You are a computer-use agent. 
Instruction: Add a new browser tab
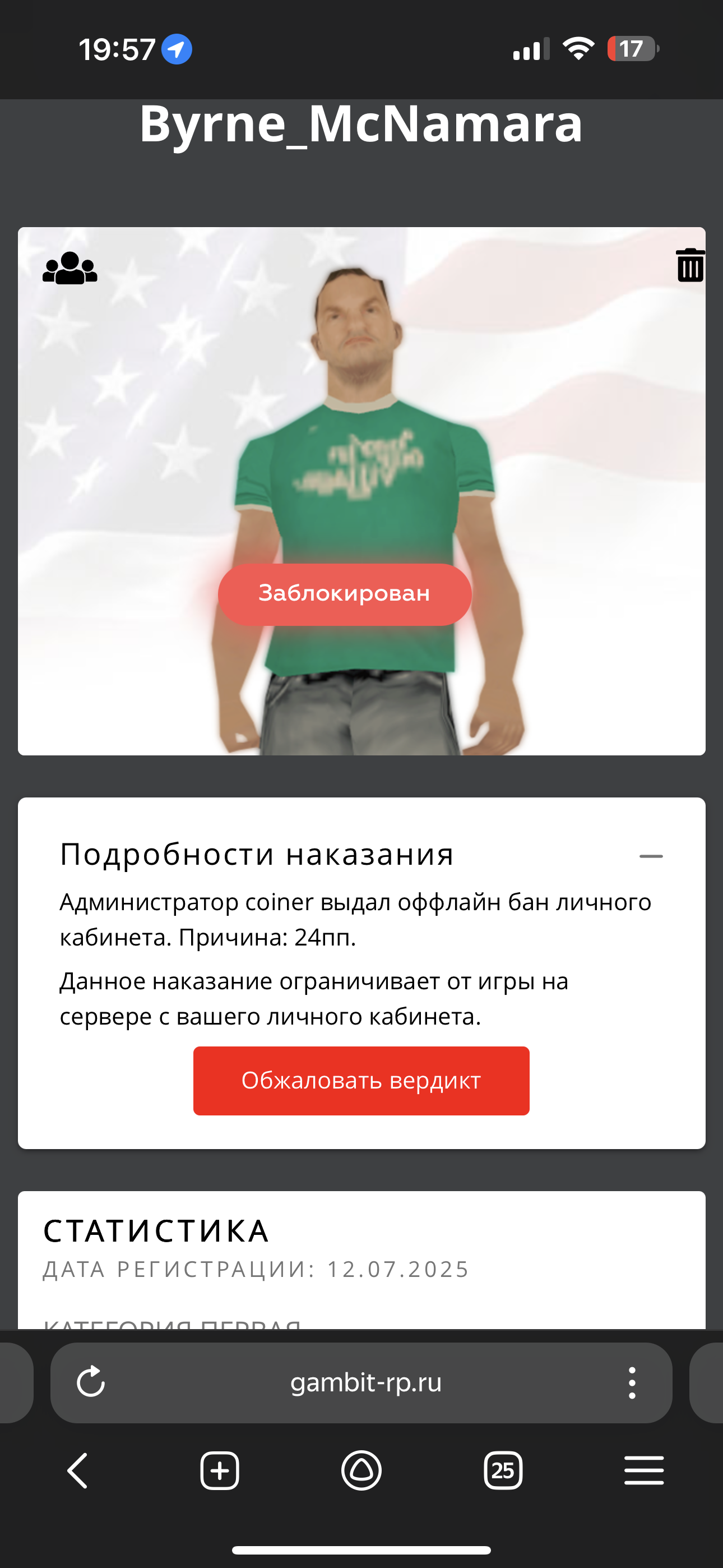click(219, 1470)
